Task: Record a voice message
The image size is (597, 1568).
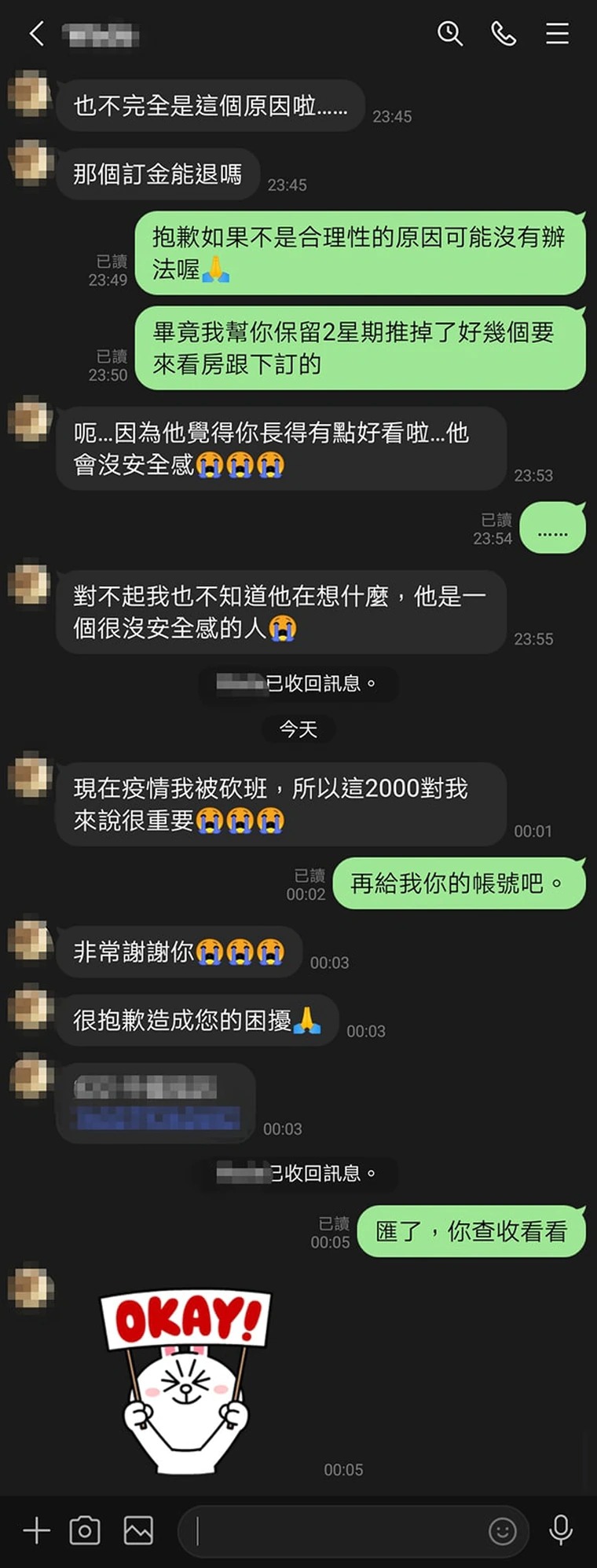Action: click(561, 1530)
